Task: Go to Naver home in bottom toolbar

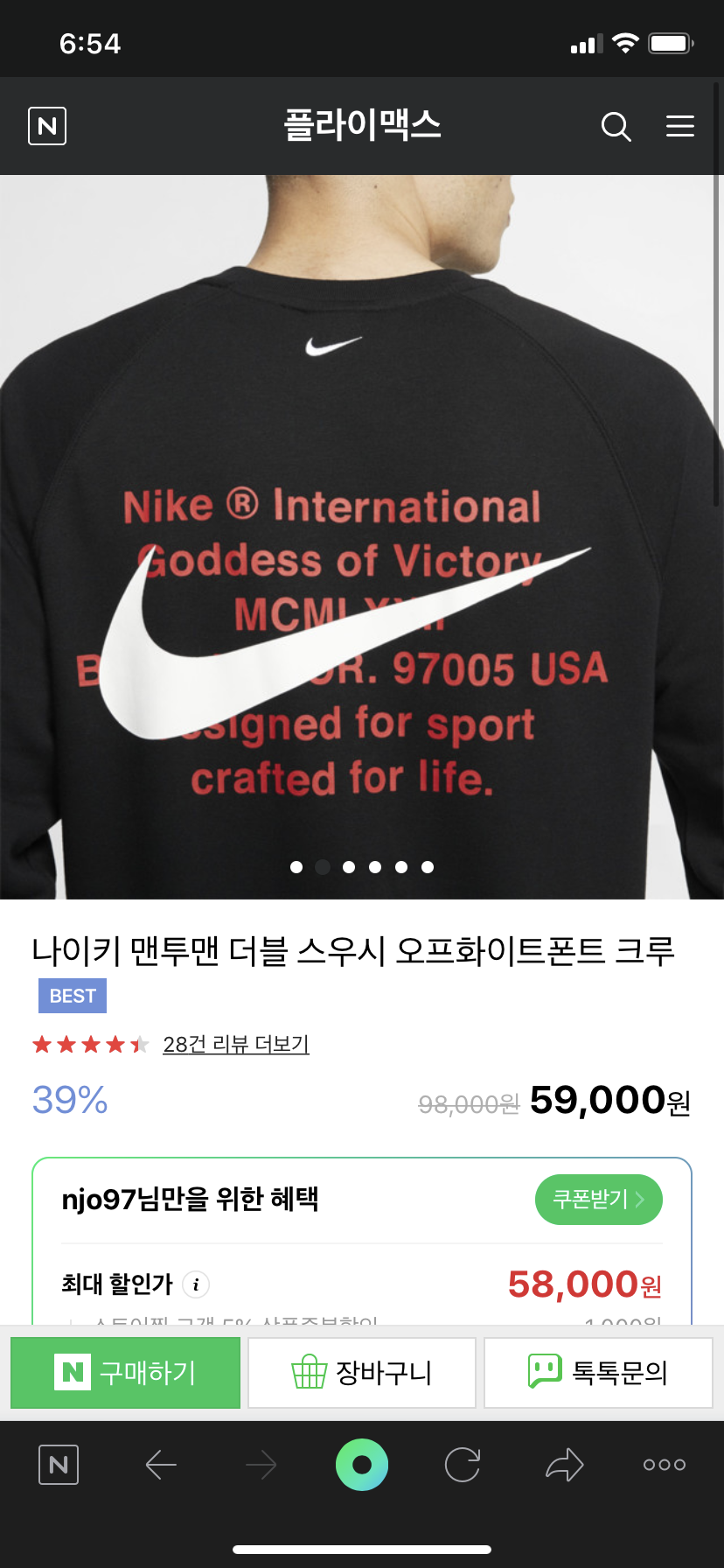Action: click(59, 1465)
